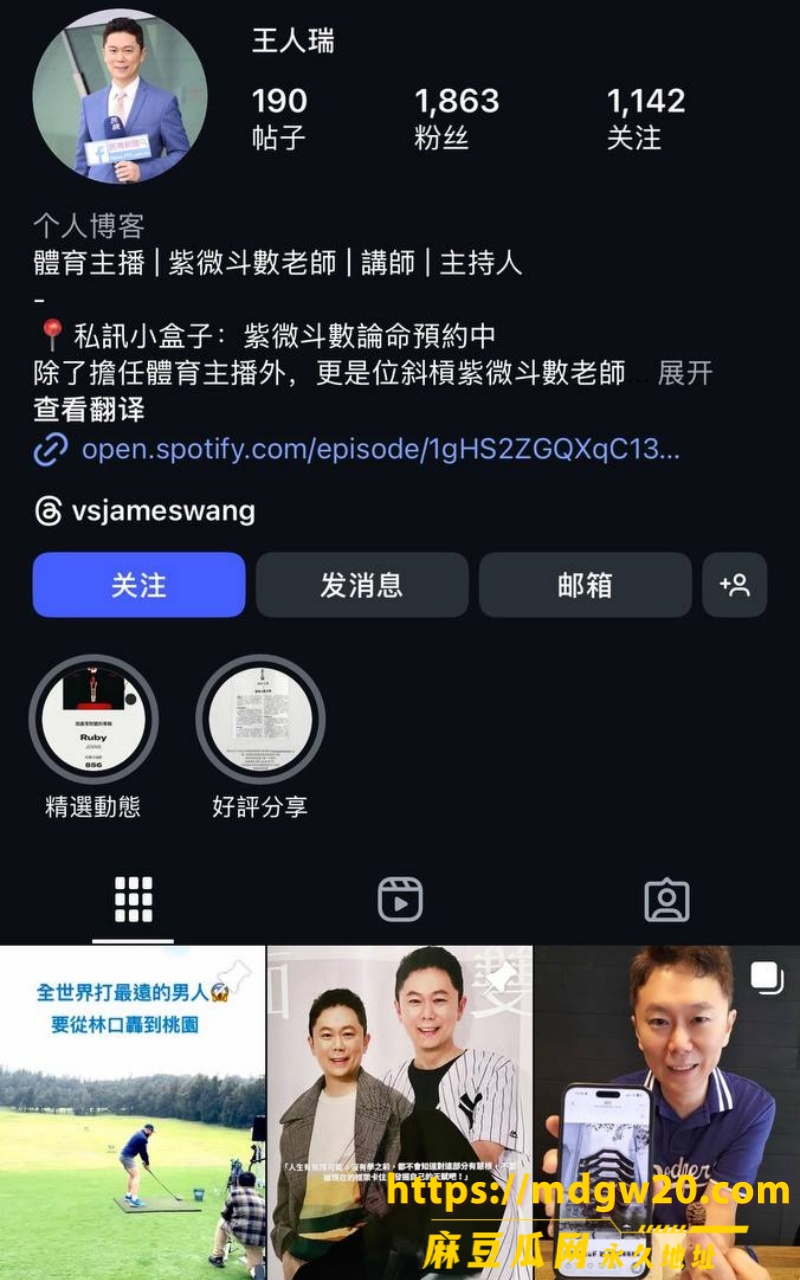Open the suggested accounts add-person icon
This screenshot has height=1280, width=800.
pos(735,585)
